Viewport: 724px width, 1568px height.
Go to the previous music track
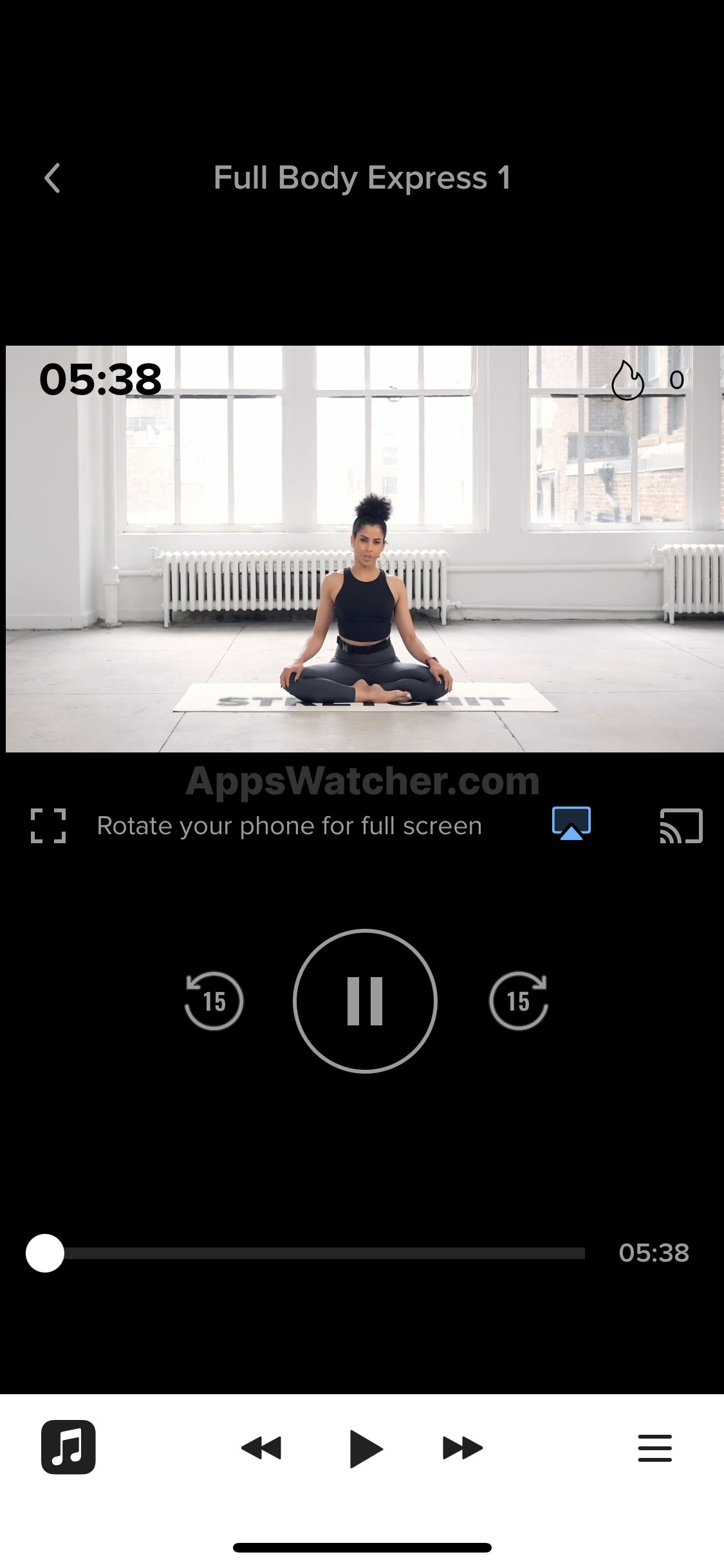point(261,1448)
